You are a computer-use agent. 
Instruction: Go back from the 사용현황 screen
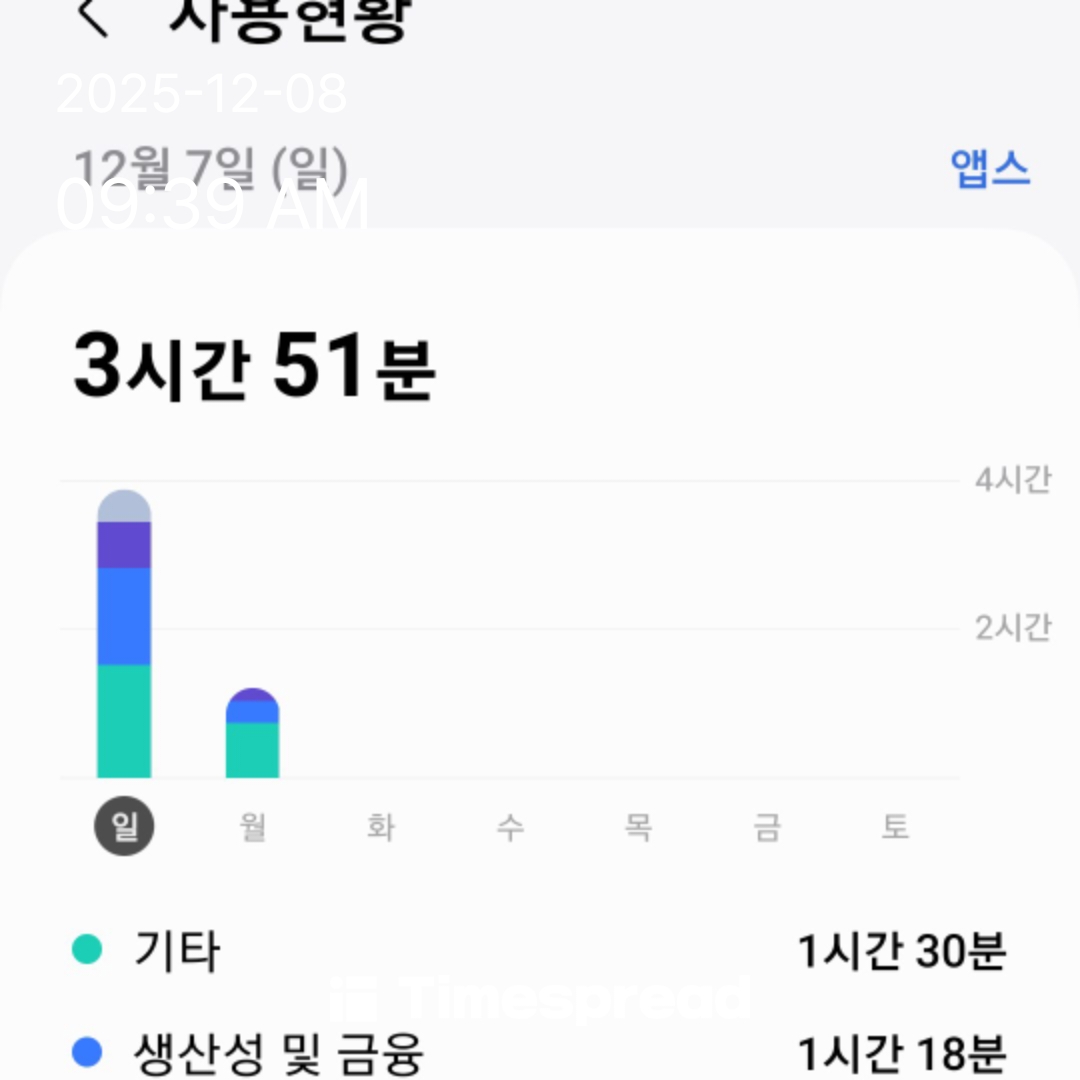pyautogui.click(x=93, y=17)
